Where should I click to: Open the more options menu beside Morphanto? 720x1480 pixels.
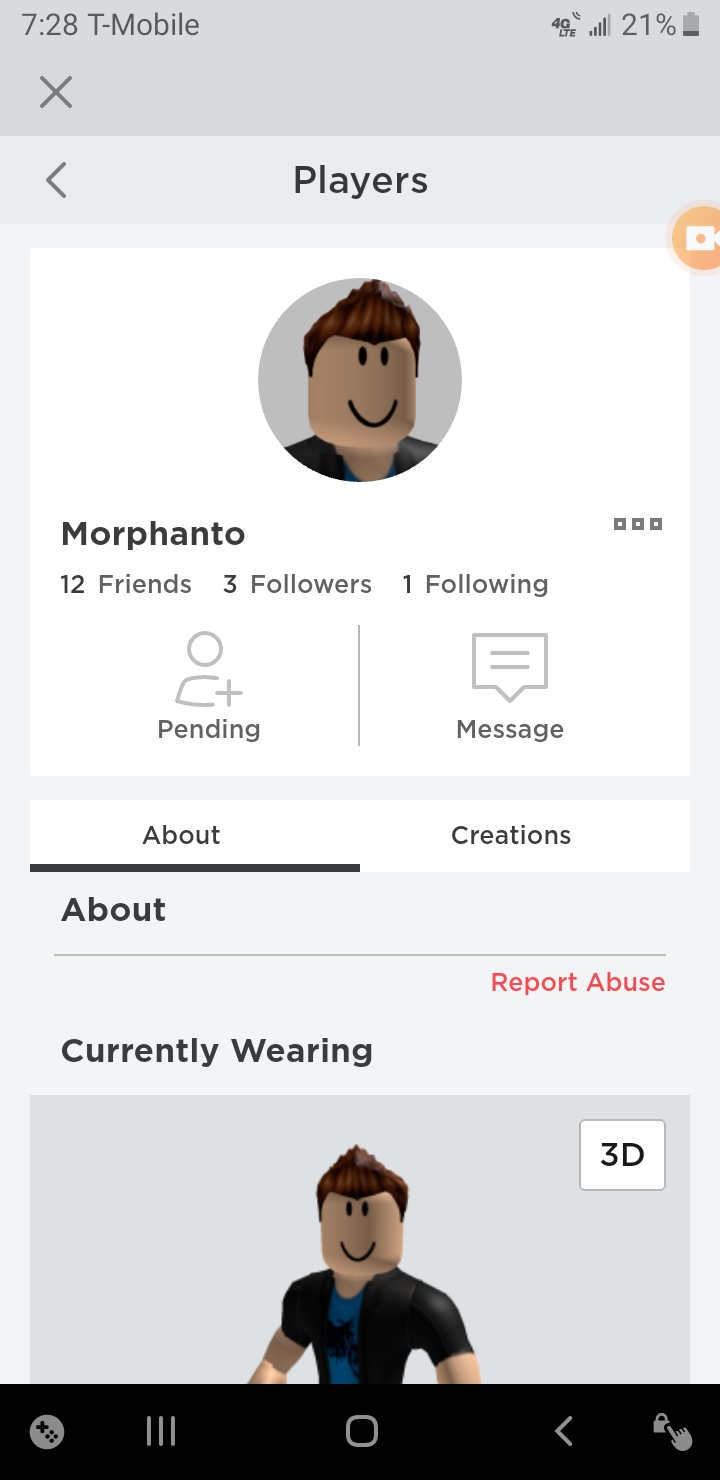(637, 523)
